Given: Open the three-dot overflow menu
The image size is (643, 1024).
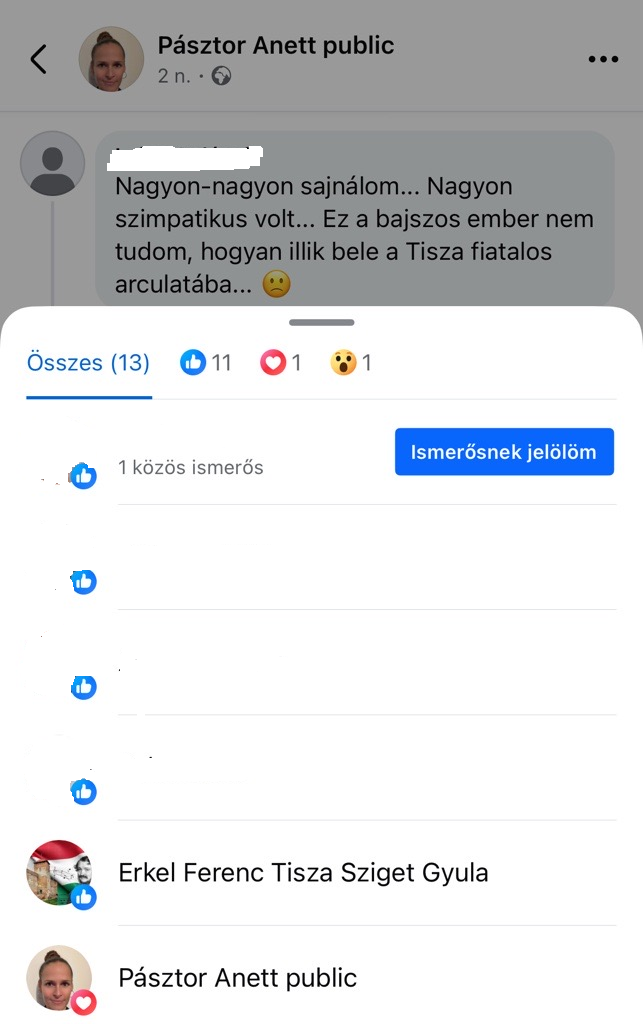Looking at the screenshot, I should pyautogui.click(x=603, y=60).
